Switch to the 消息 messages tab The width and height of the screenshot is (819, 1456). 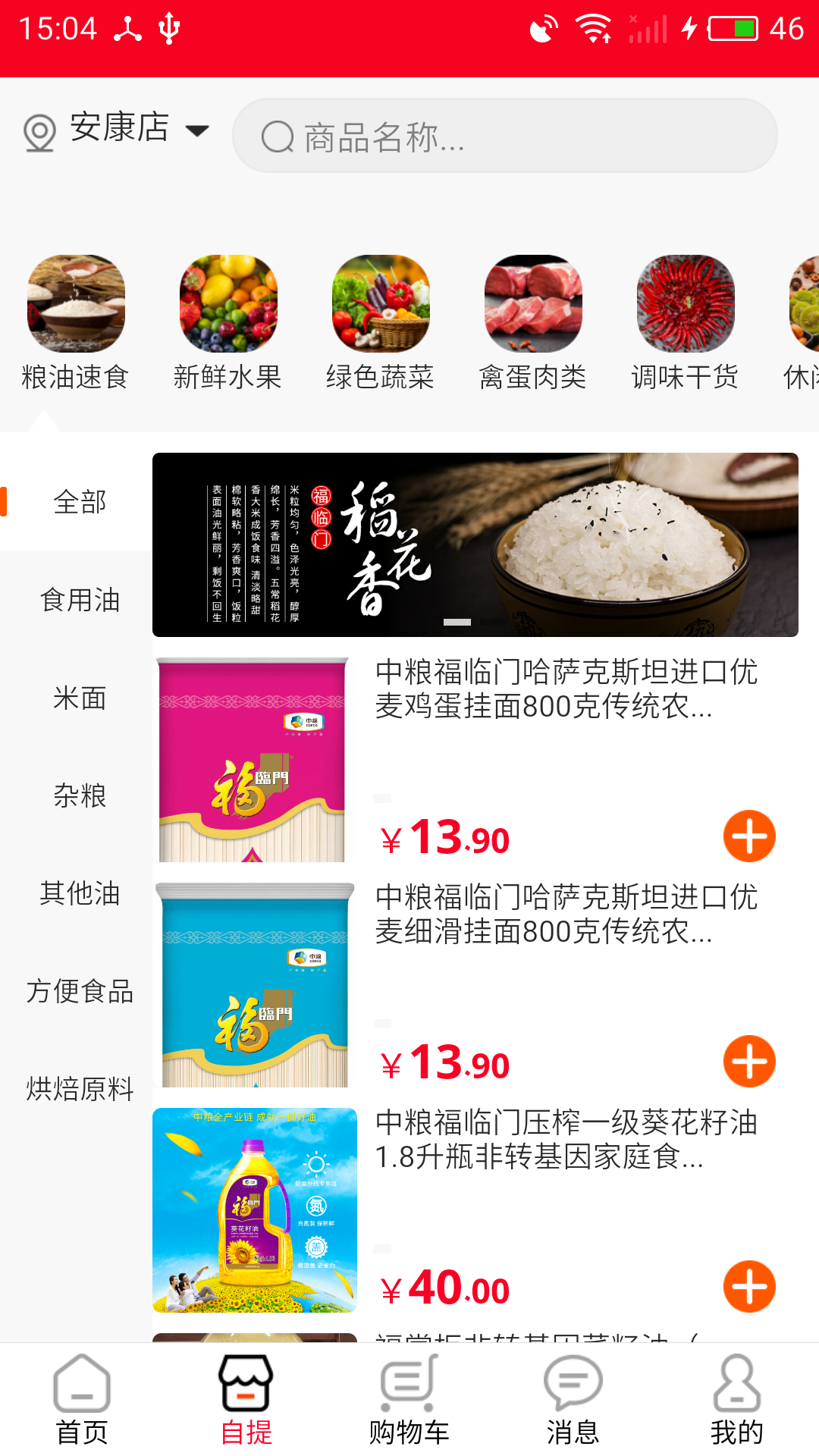click(x=573, y=1399)
